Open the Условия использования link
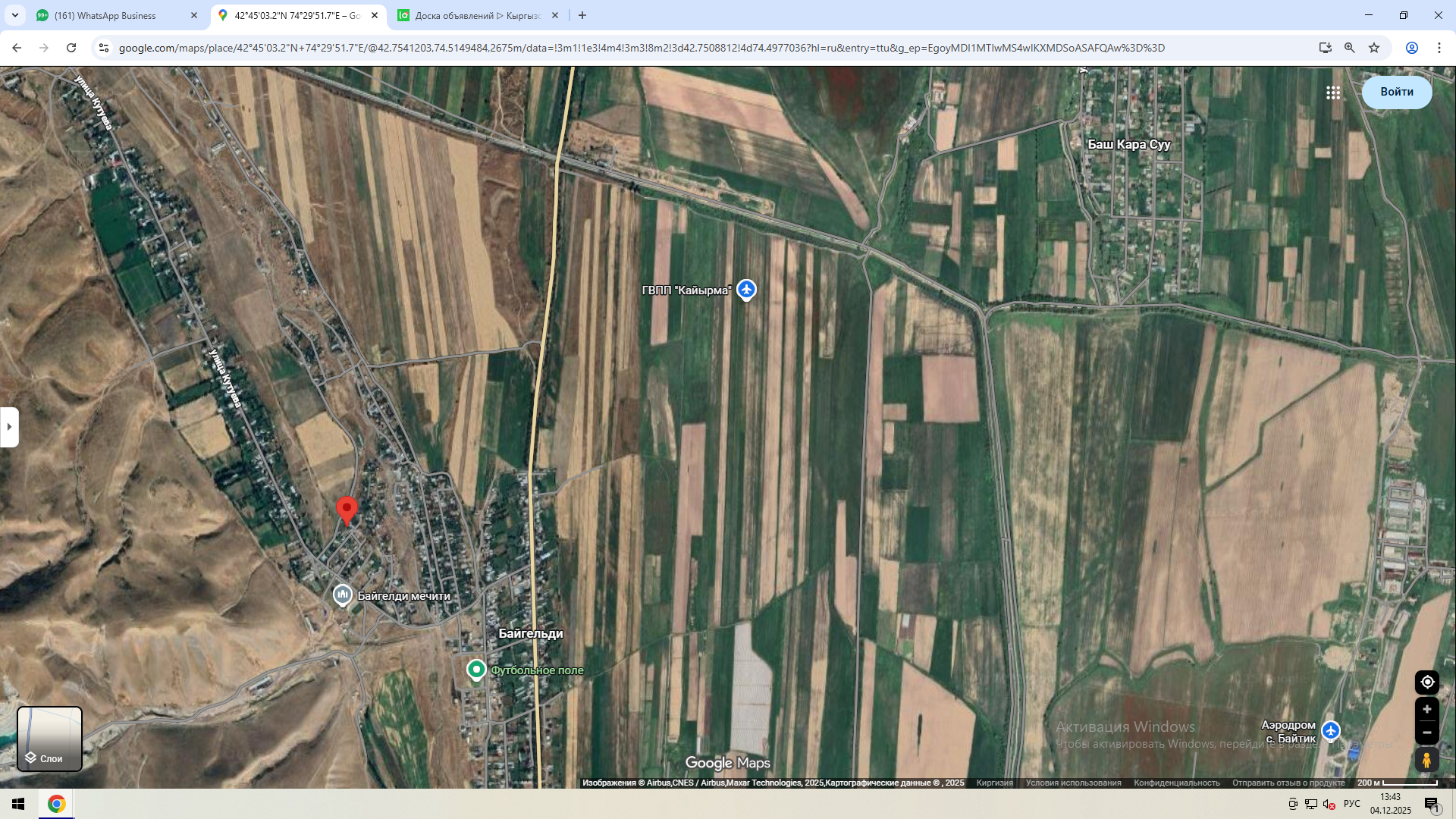The height and width of the screenshot is (819, 1456). [1073, 783]
